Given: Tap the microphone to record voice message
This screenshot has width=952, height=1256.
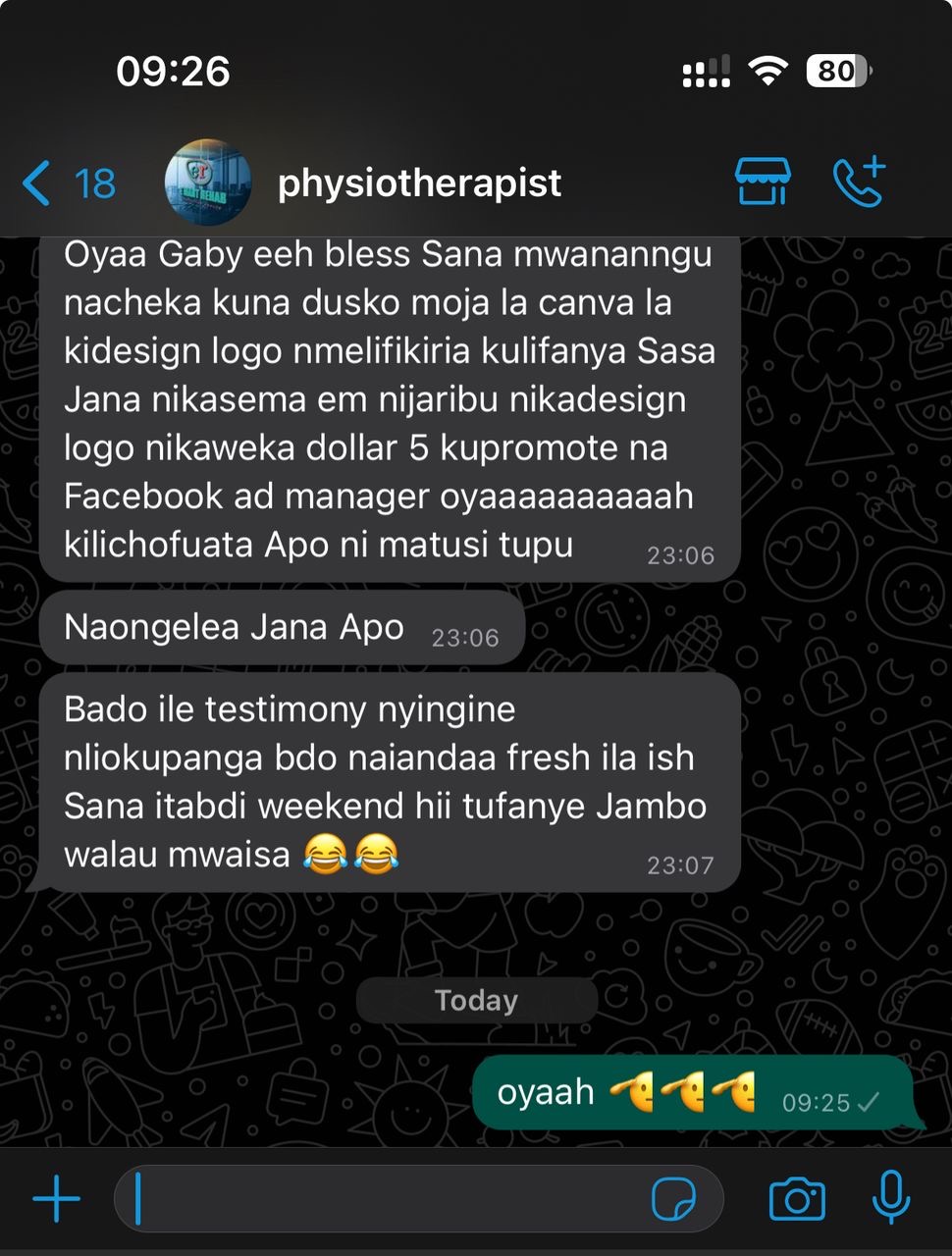Looking at the screenshot, I should [x=891, y=1197].
